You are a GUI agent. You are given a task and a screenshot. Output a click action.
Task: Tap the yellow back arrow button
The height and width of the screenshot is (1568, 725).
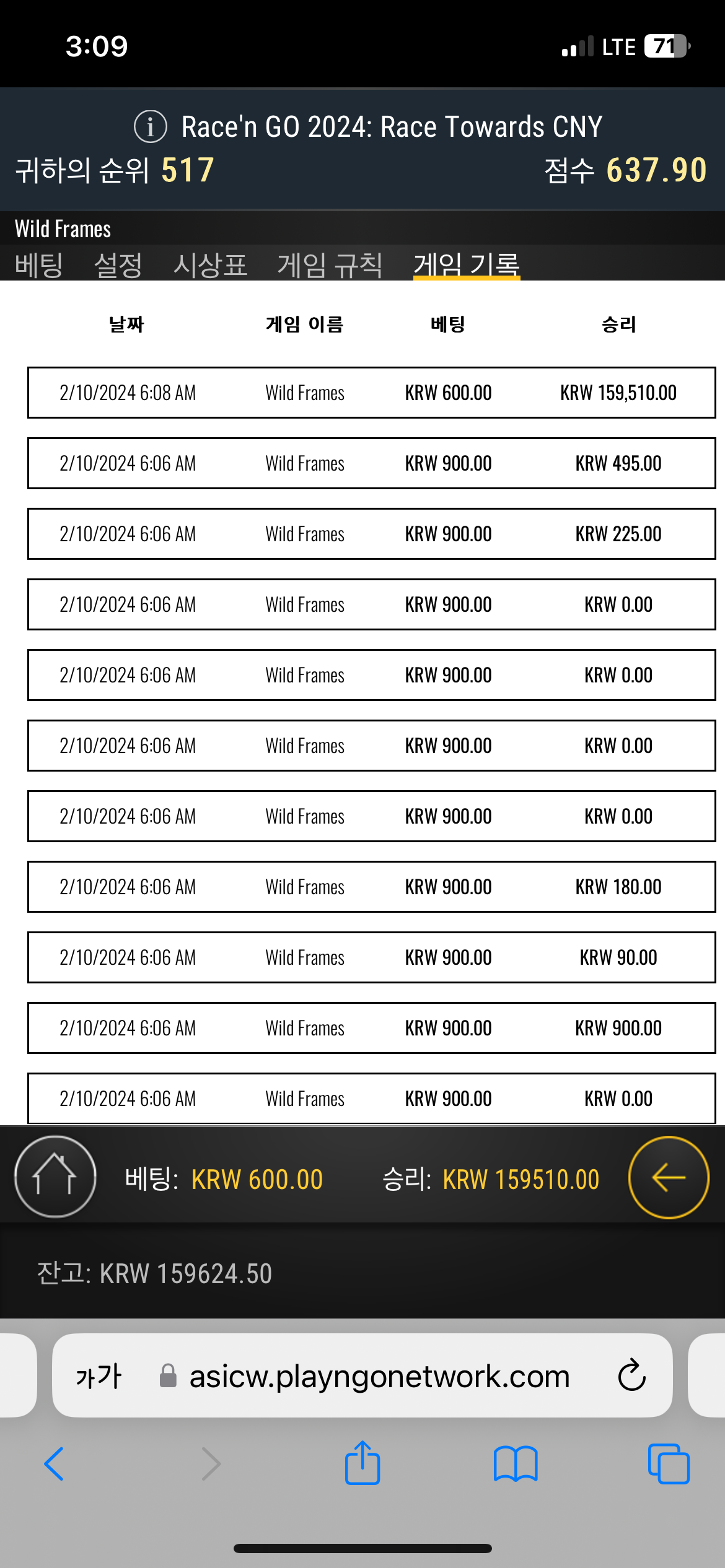pyautogui.click(x=669, y=1177)
